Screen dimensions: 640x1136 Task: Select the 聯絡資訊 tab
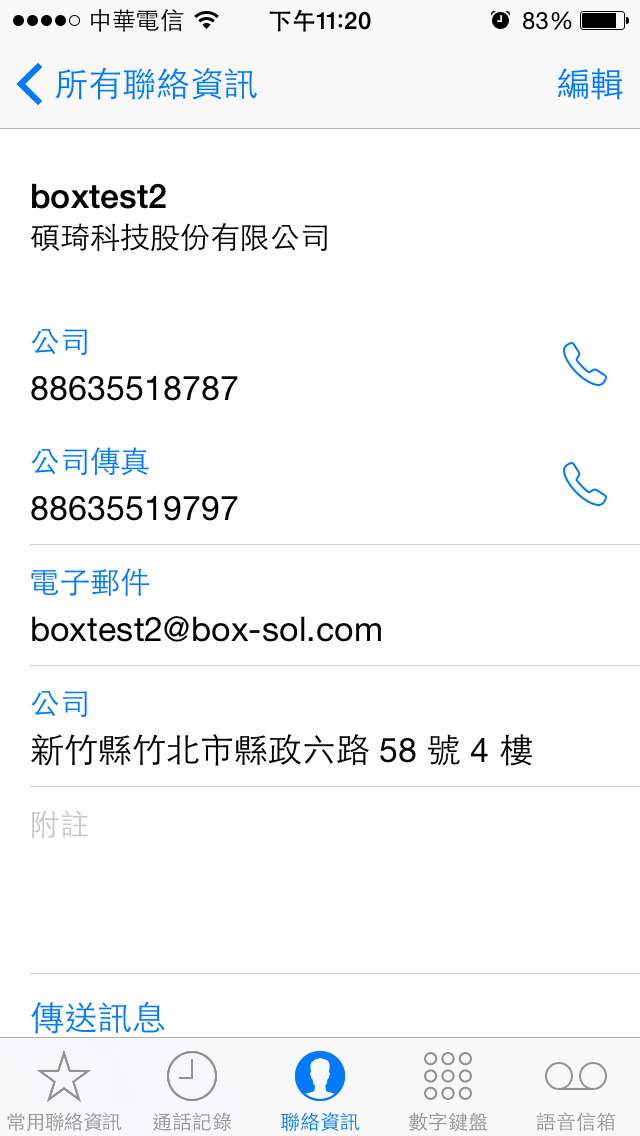pos(320,1089)
